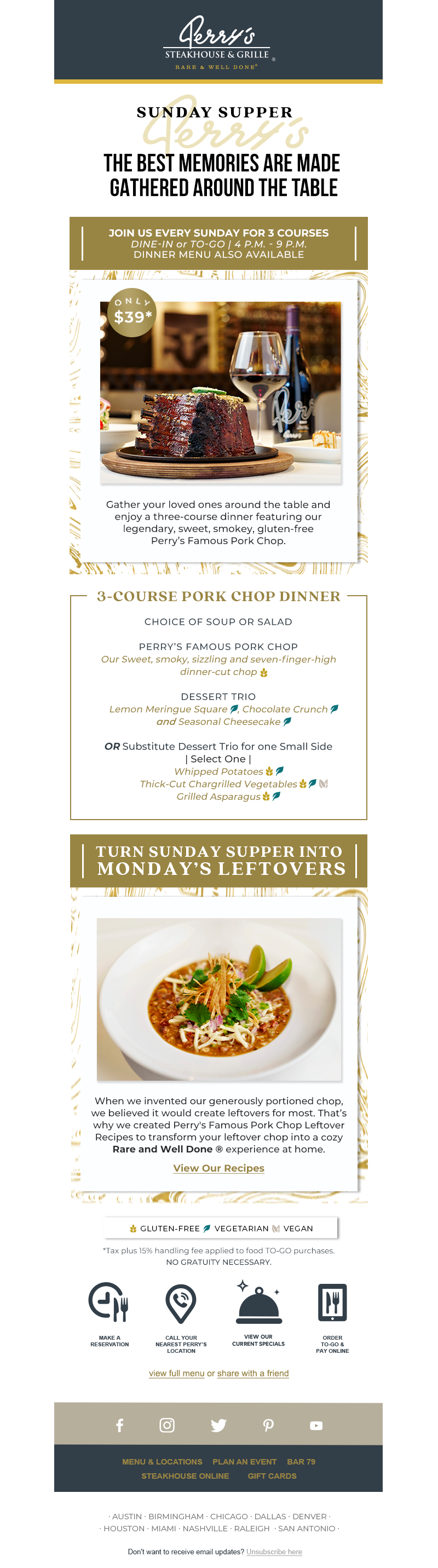Open Perry's Twitter profile
The height and width of the screenshot is (1568, 438).
218,1425
